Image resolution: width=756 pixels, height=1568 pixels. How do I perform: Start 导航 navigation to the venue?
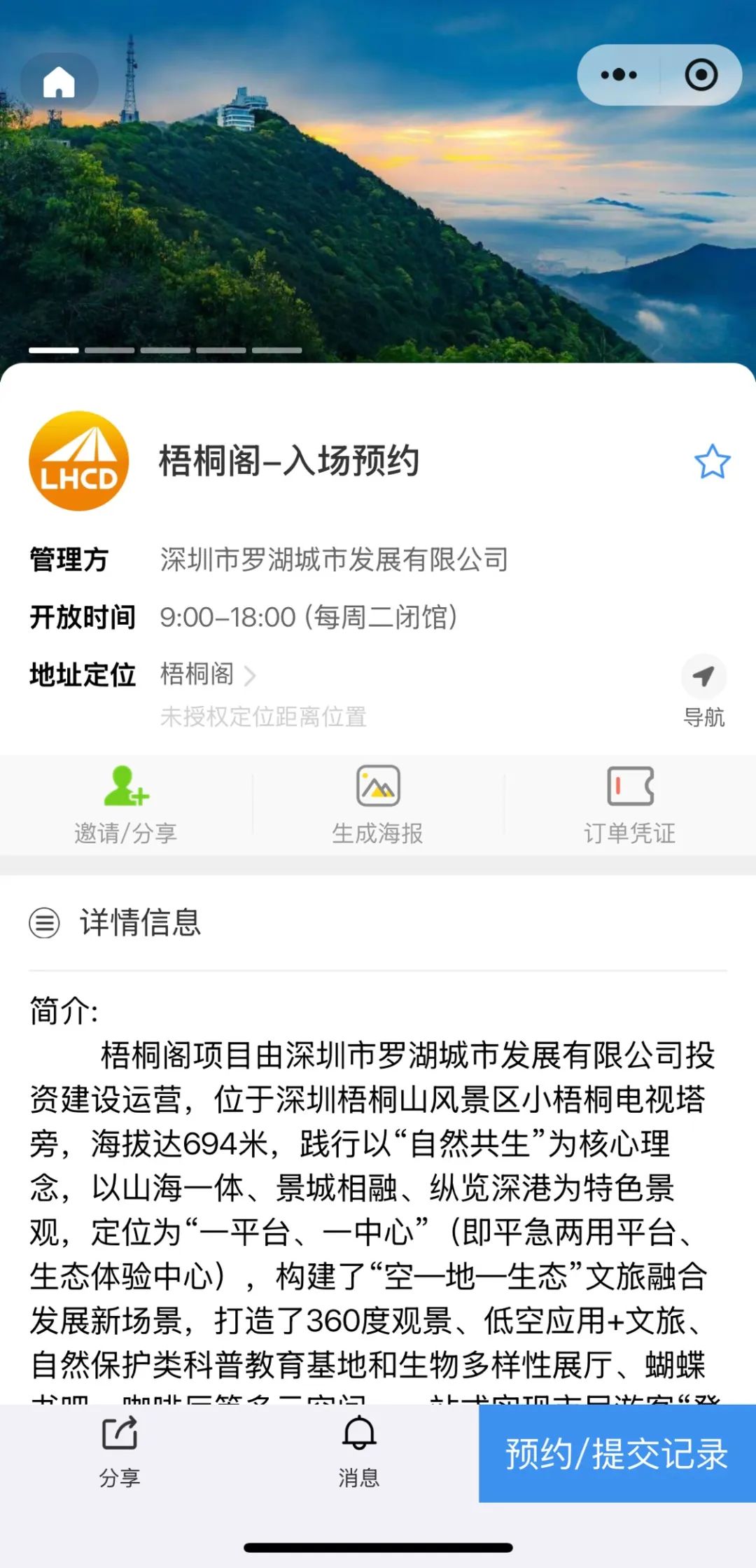pyautogui.click(x=703, y=690)
